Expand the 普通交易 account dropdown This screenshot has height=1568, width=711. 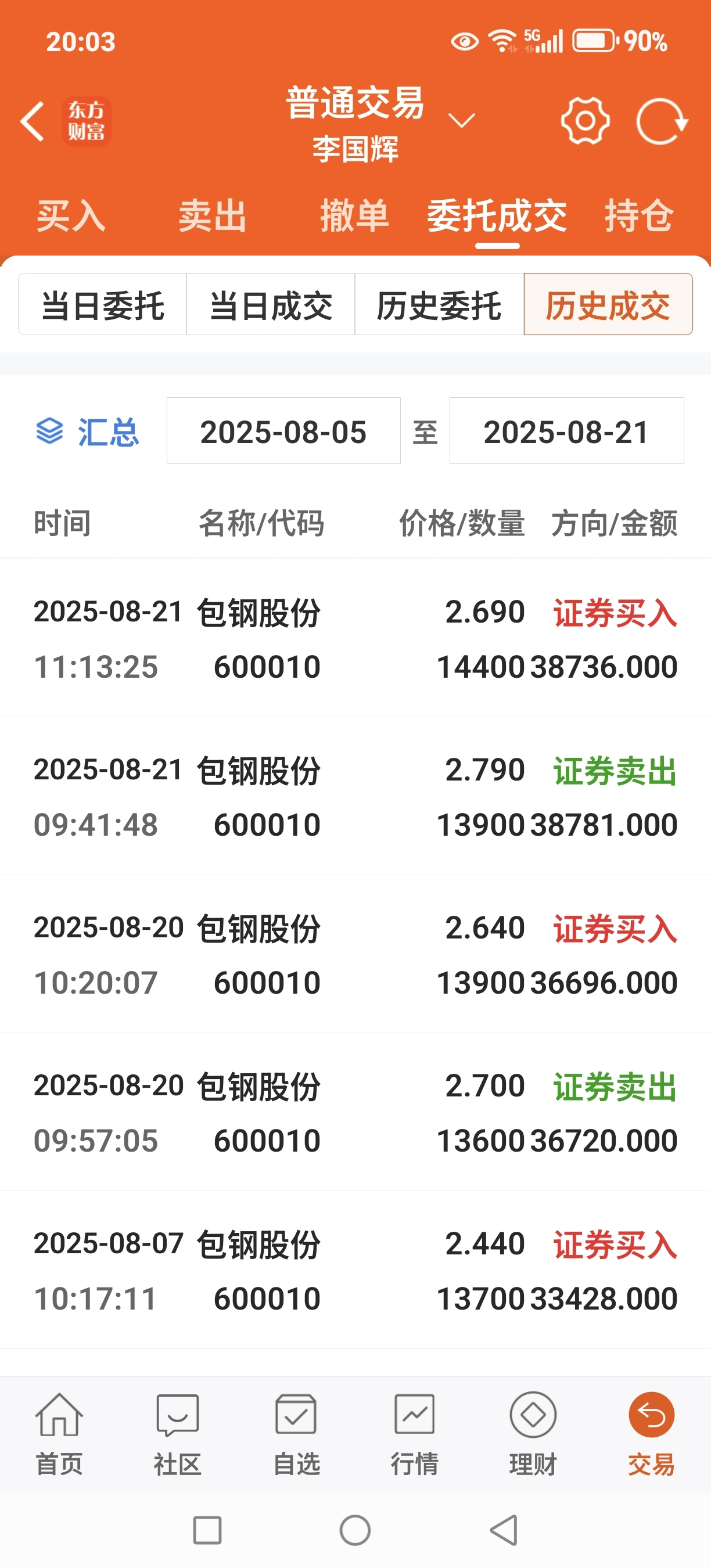point(461,121)
